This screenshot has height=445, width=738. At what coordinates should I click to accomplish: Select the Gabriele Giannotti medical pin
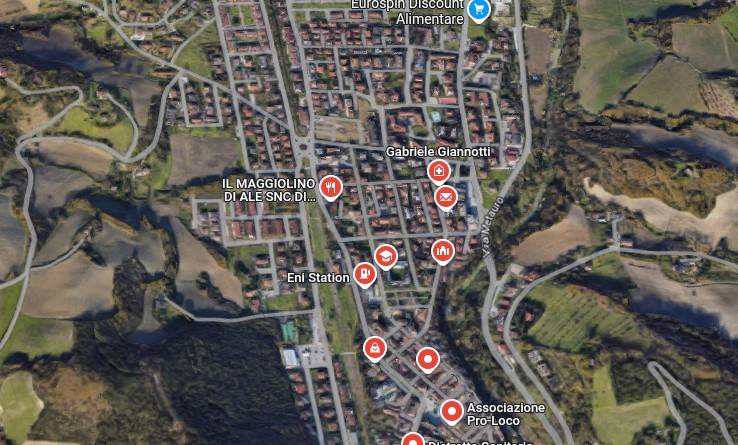click(x=438, y=171)
